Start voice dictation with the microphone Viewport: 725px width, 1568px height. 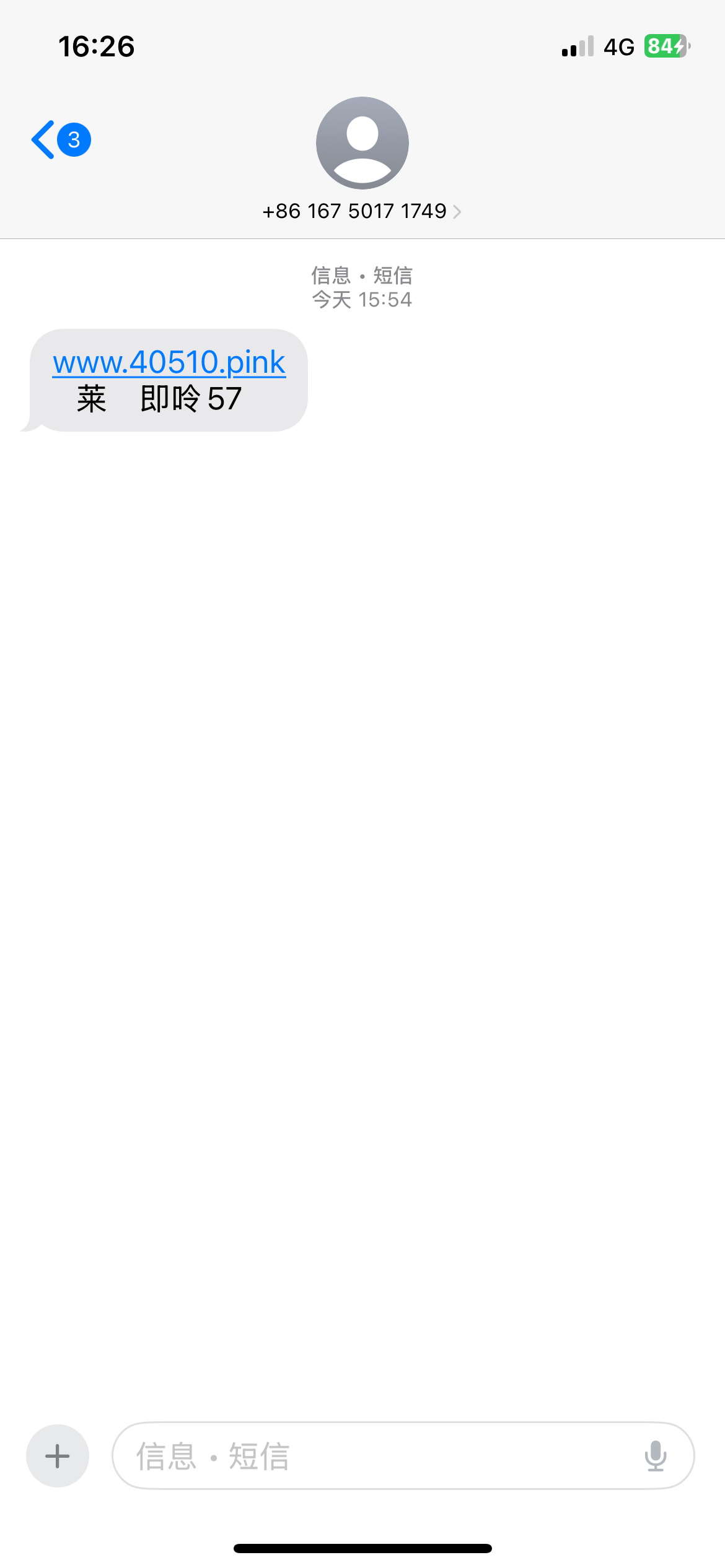[655, 1456]
